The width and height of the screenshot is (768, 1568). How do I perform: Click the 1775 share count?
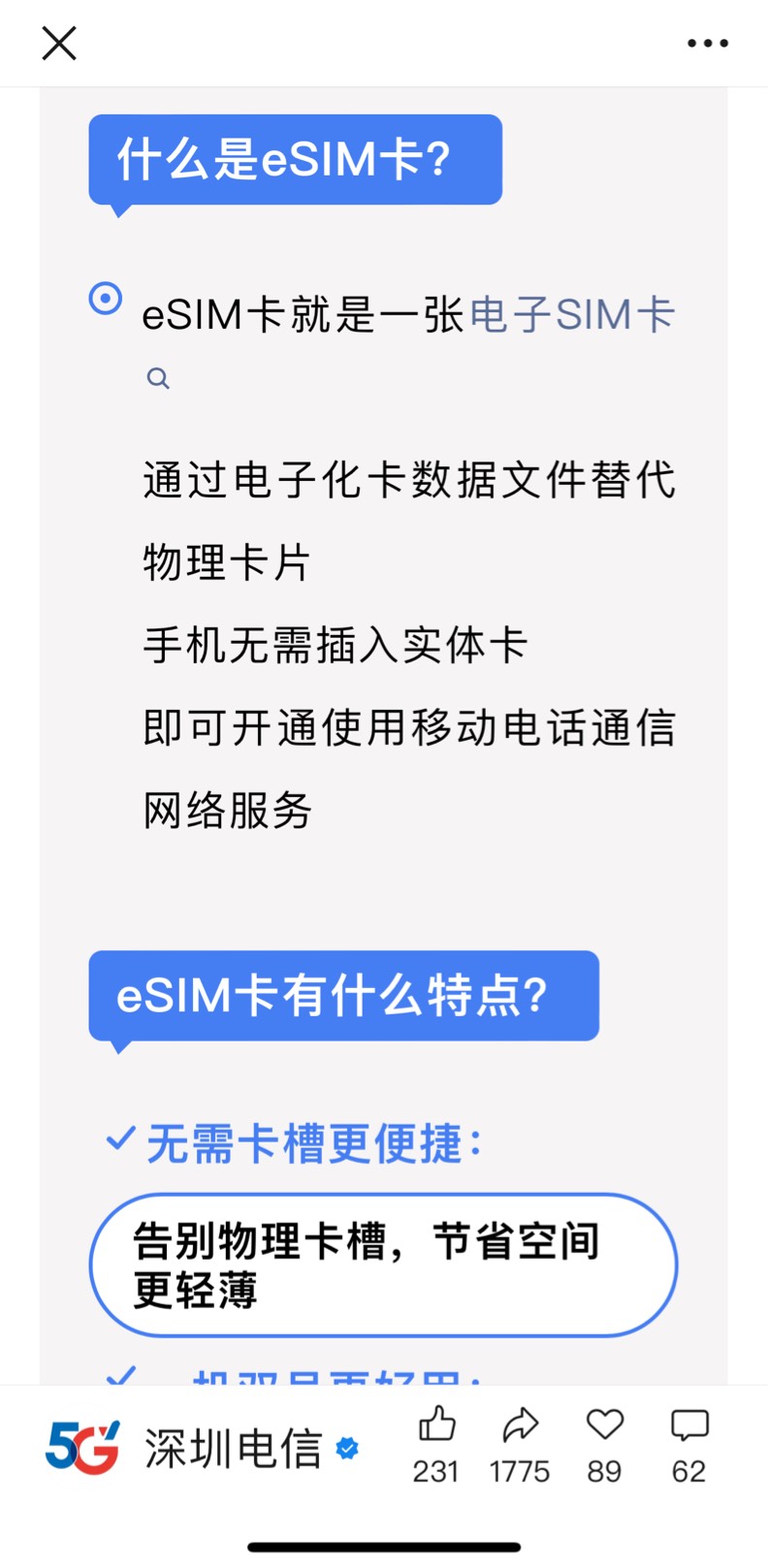520,1472
